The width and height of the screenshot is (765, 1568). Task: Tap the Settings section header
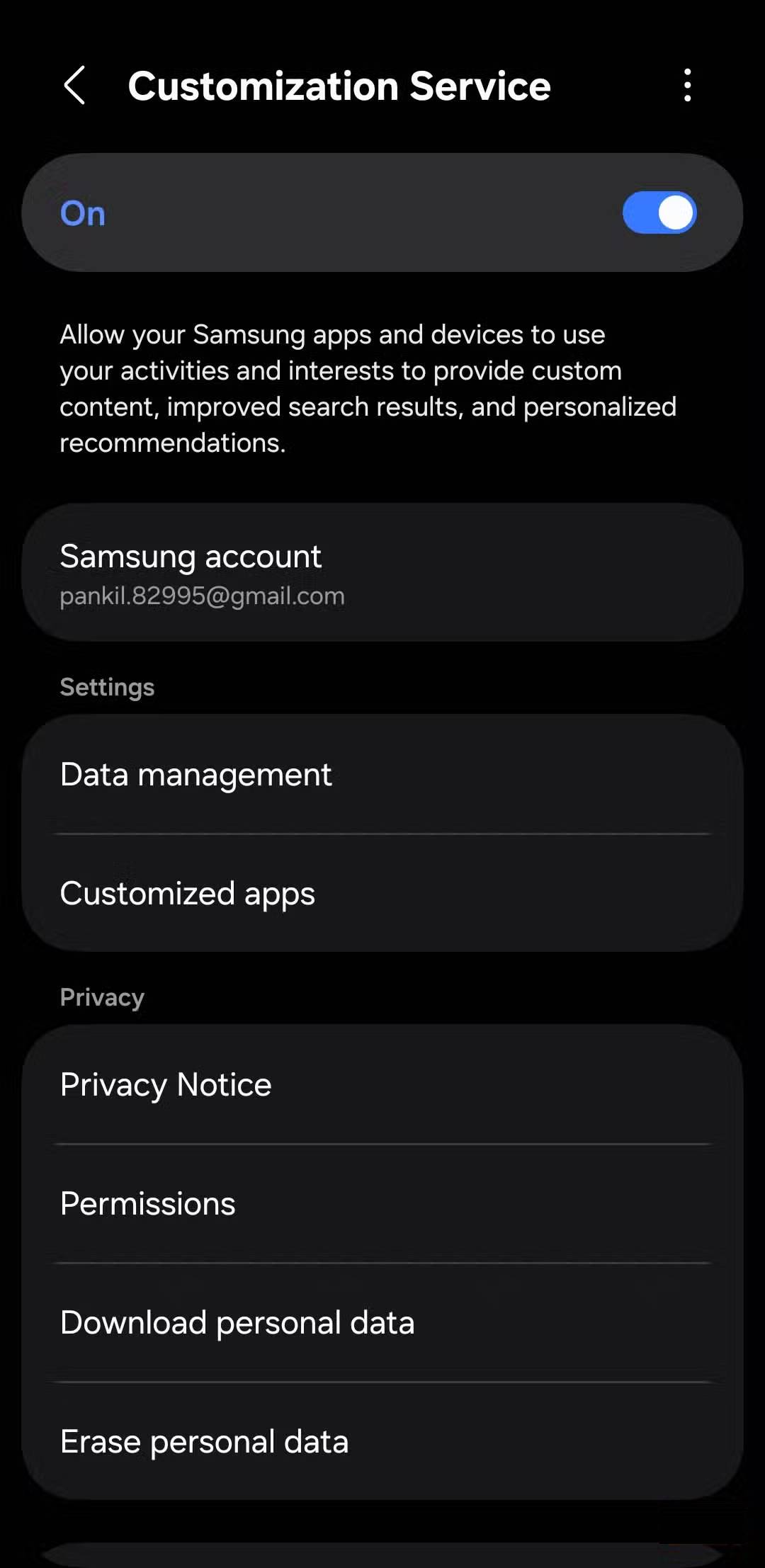107,686
